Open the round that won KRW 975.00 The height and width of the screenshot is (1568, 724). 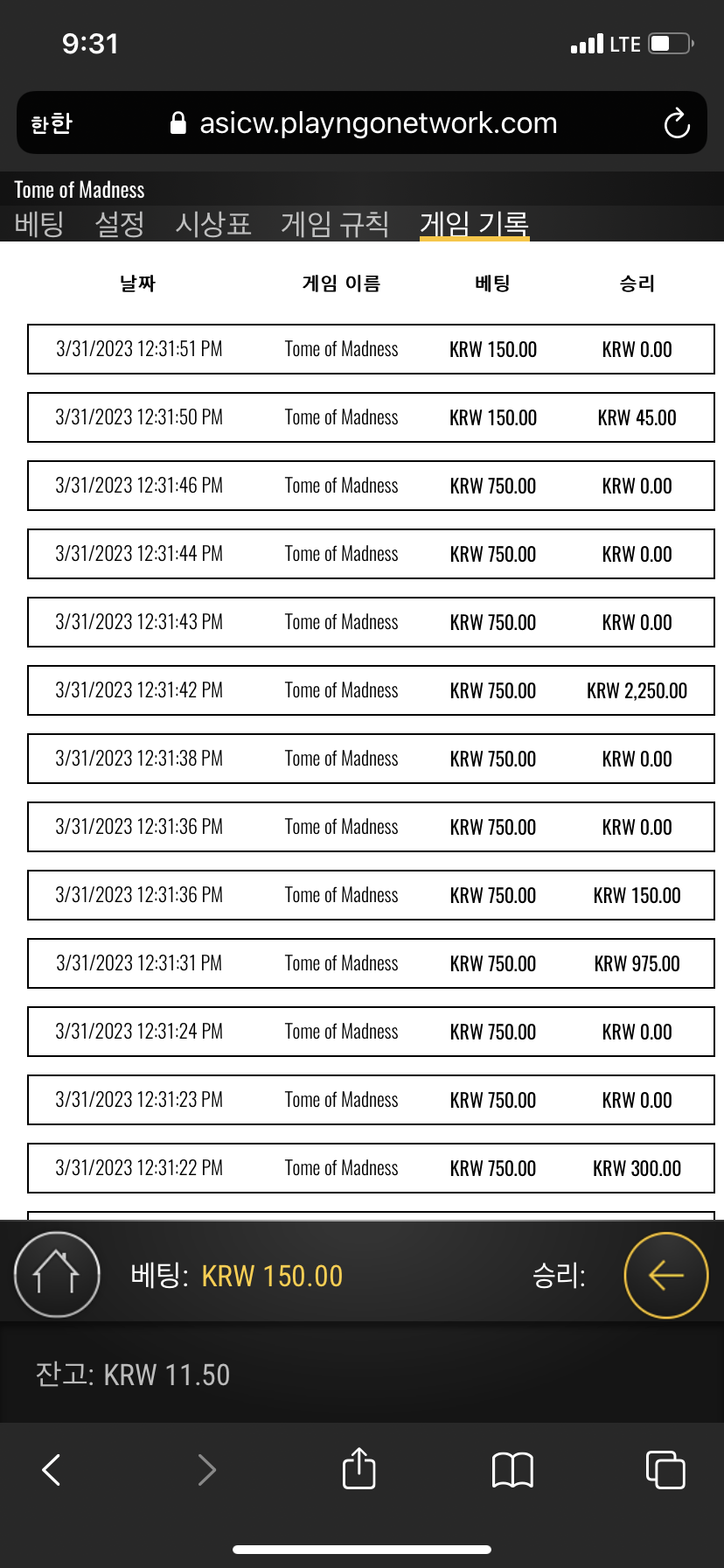click(x=371, y=963)
